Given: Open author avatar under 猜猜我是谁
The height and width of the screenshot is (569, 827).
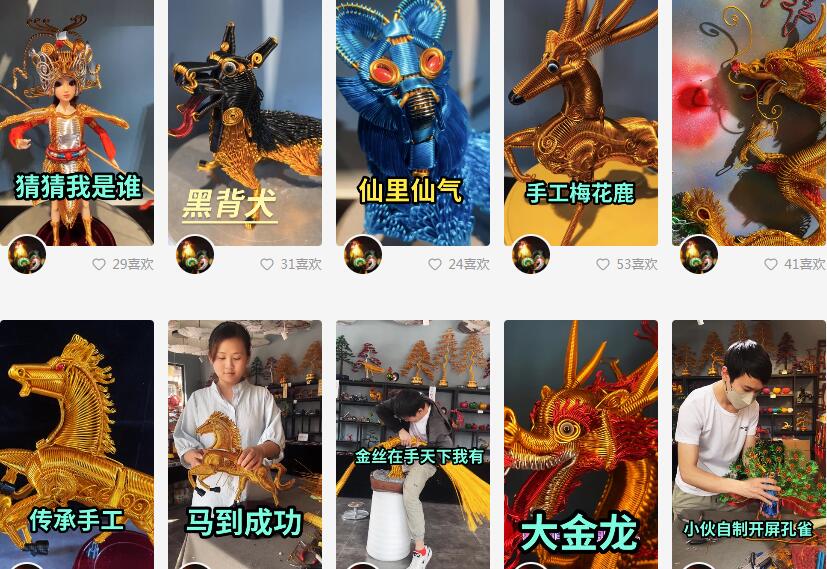Looking at the screenshot, I should [x=27, y=255].
